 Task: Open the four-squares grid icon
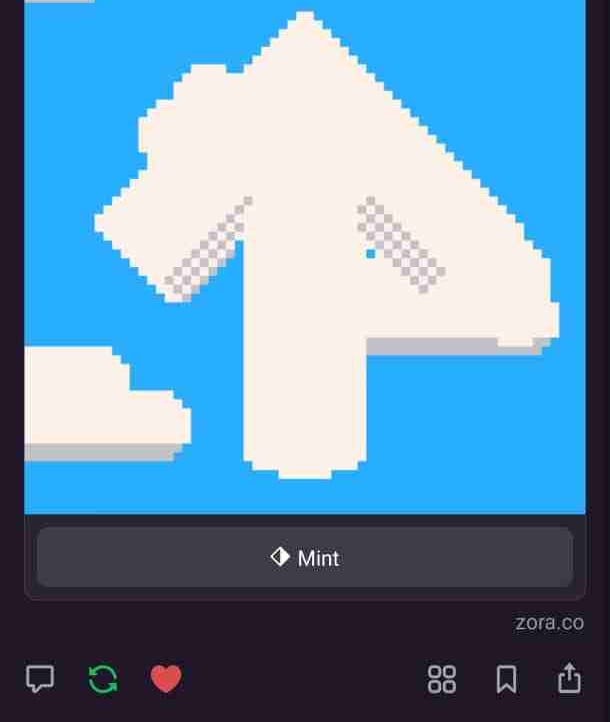pyautogui.click(x=442, y=679)
